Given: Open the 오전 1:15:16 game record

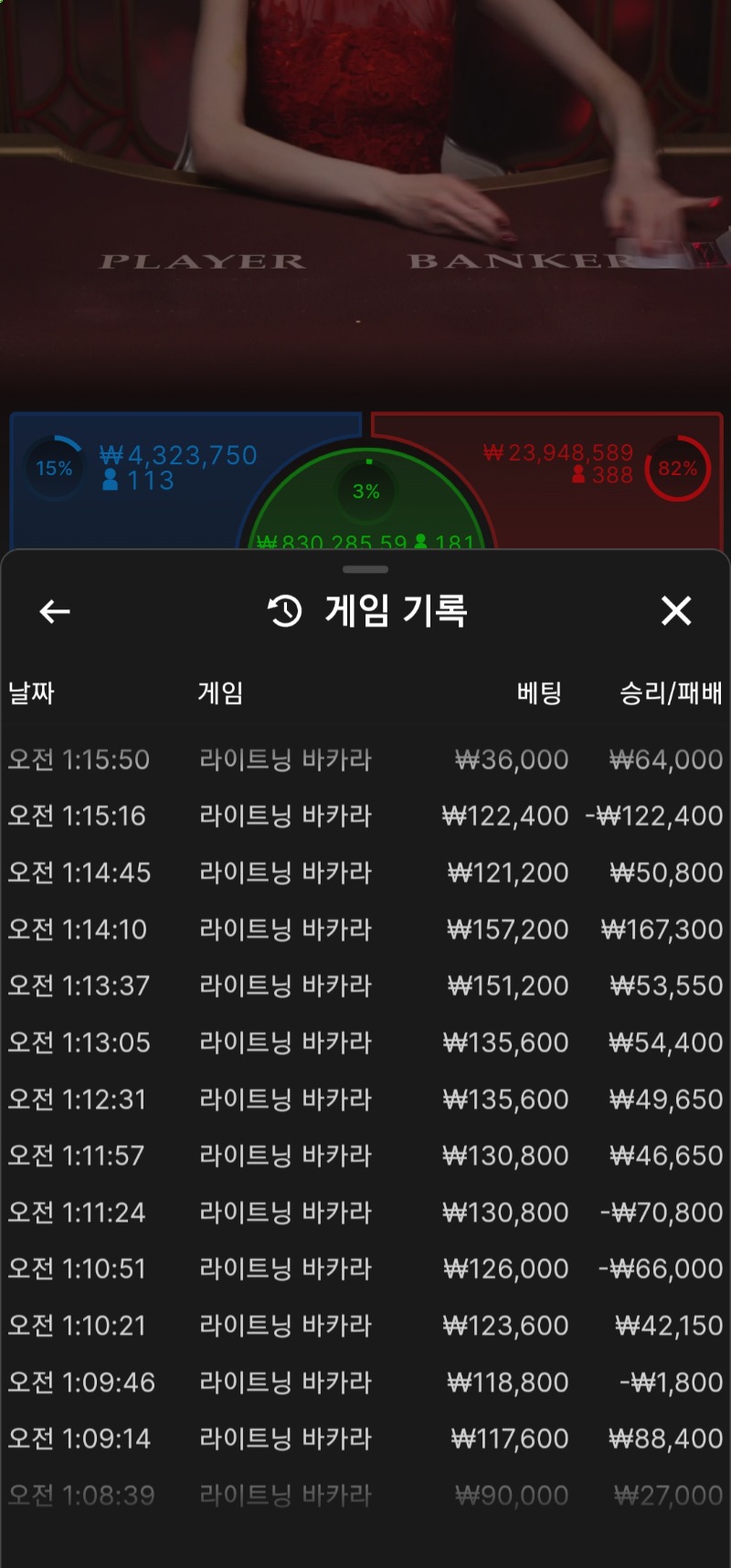Looking at the screenshot, I should [x=365, y=816].
